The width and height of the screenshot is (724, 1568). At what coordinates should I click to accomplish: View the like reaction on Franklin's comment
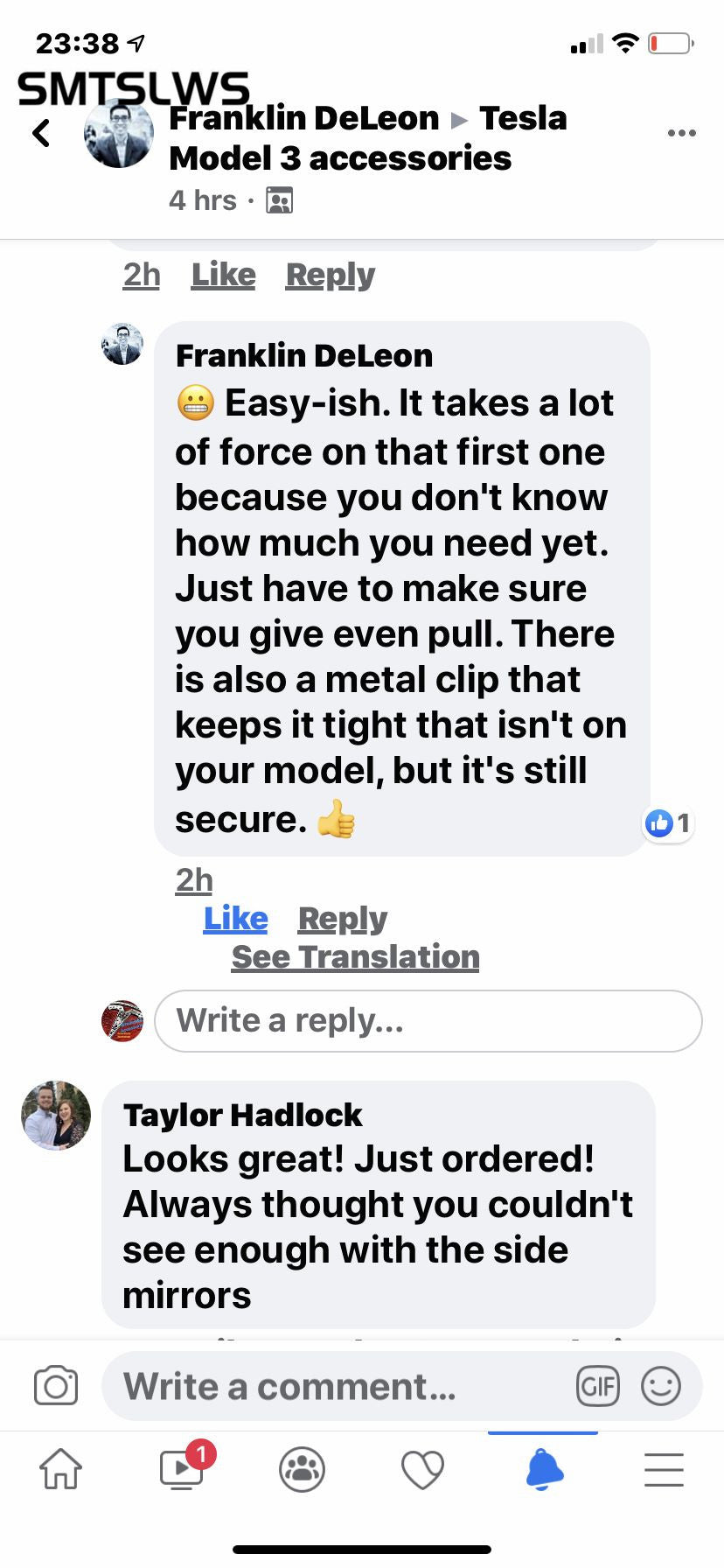pyautogui.click(x=668, y=822)
